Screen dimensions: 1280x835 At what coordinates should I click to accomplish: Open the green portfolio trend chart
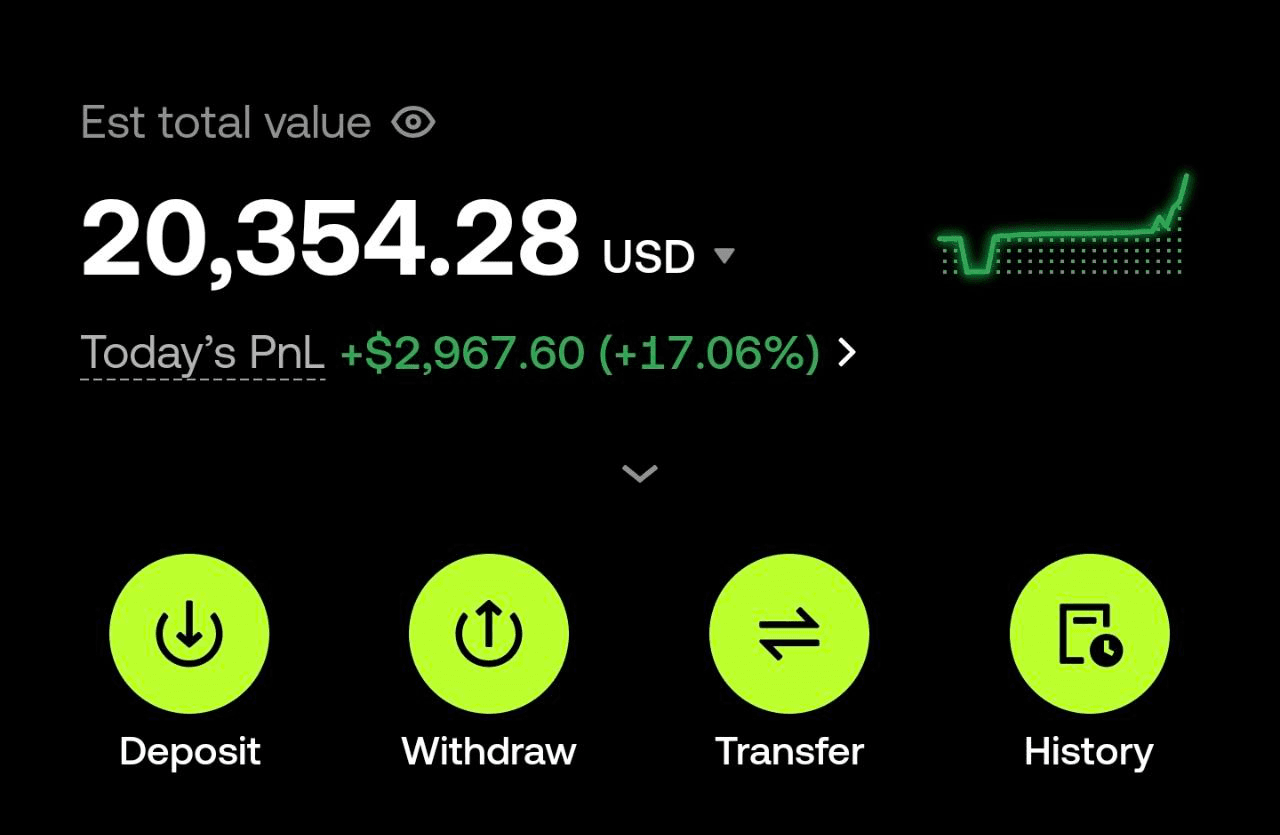(1062, 228)
